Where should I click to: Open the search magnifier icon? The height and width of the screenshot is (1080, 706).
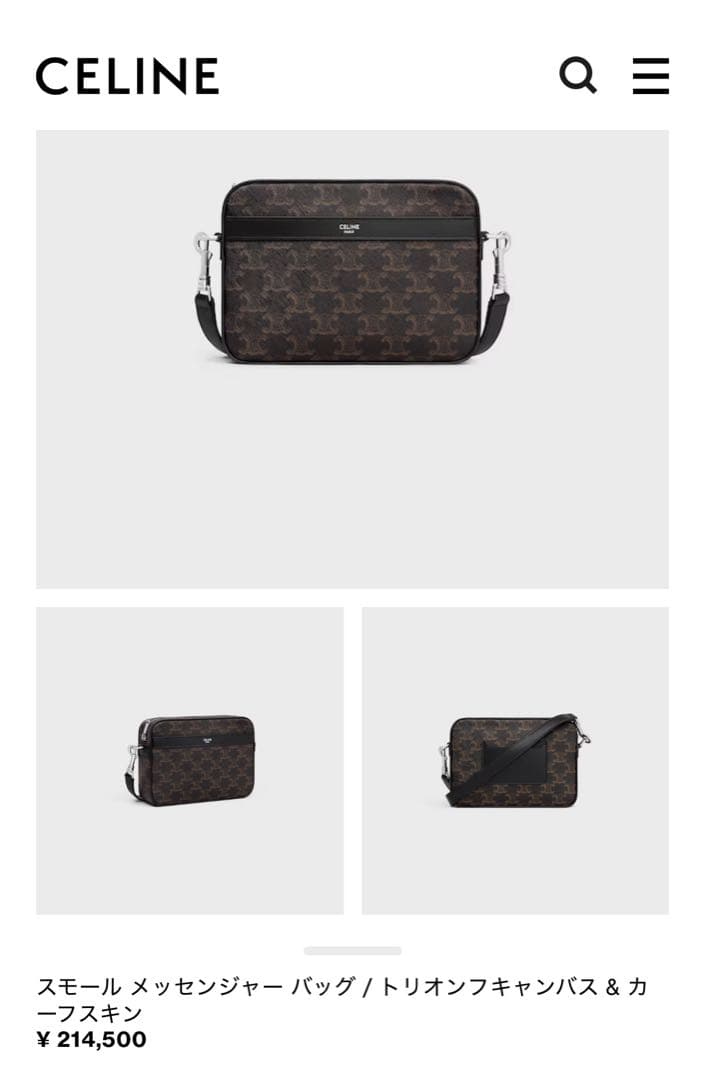[x=577, y=76]
